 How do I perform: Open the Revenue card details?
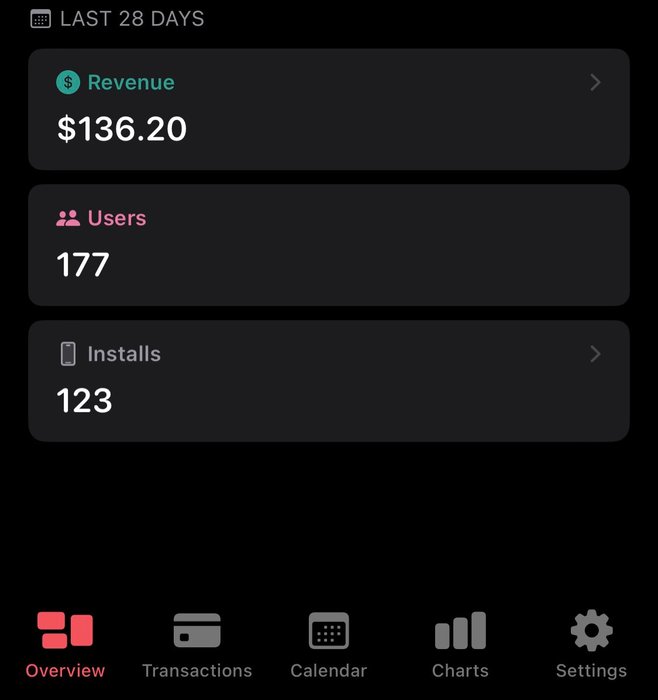click(x=328, y=109)
